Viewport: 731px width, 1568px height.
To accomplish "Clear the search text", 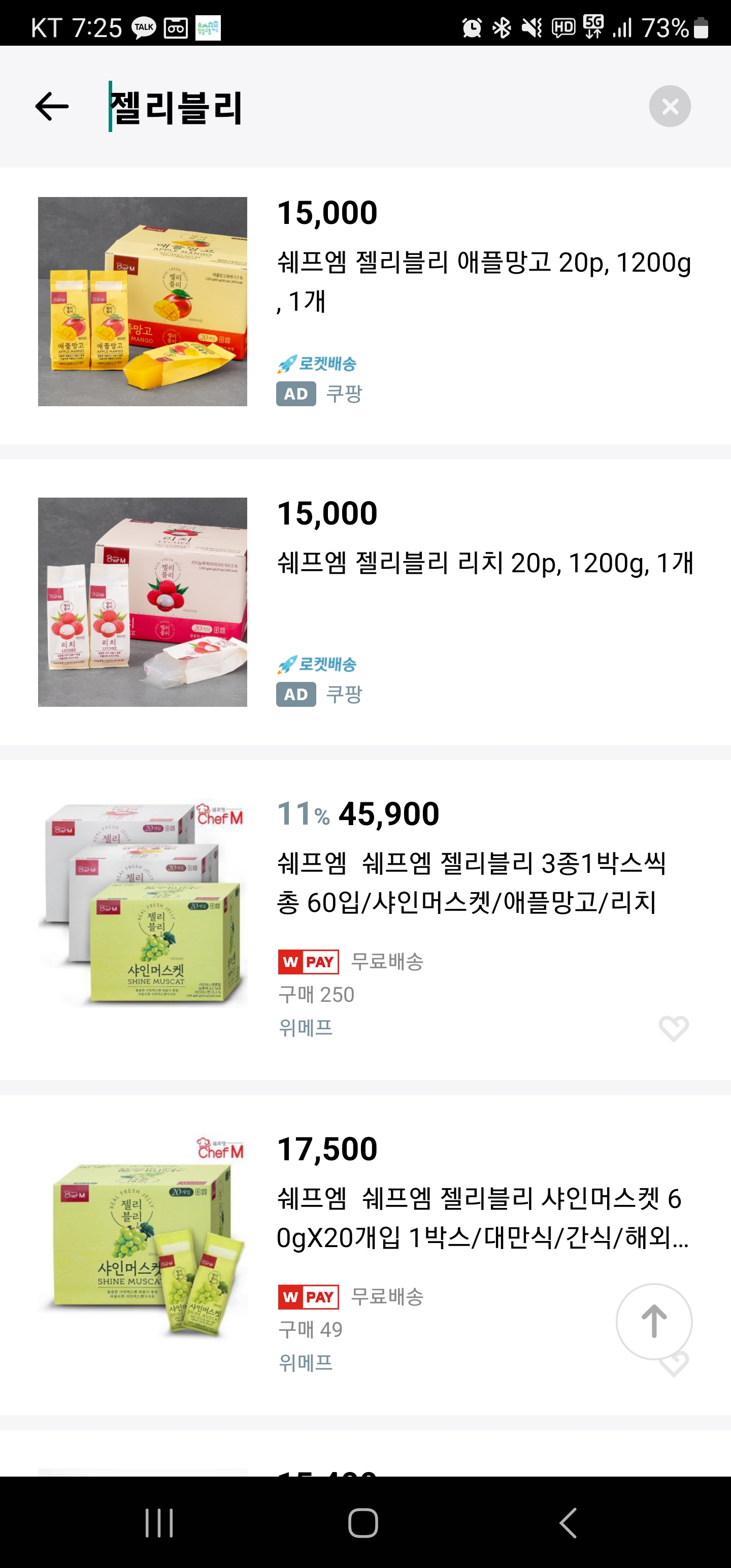I will tap(670, 107).
